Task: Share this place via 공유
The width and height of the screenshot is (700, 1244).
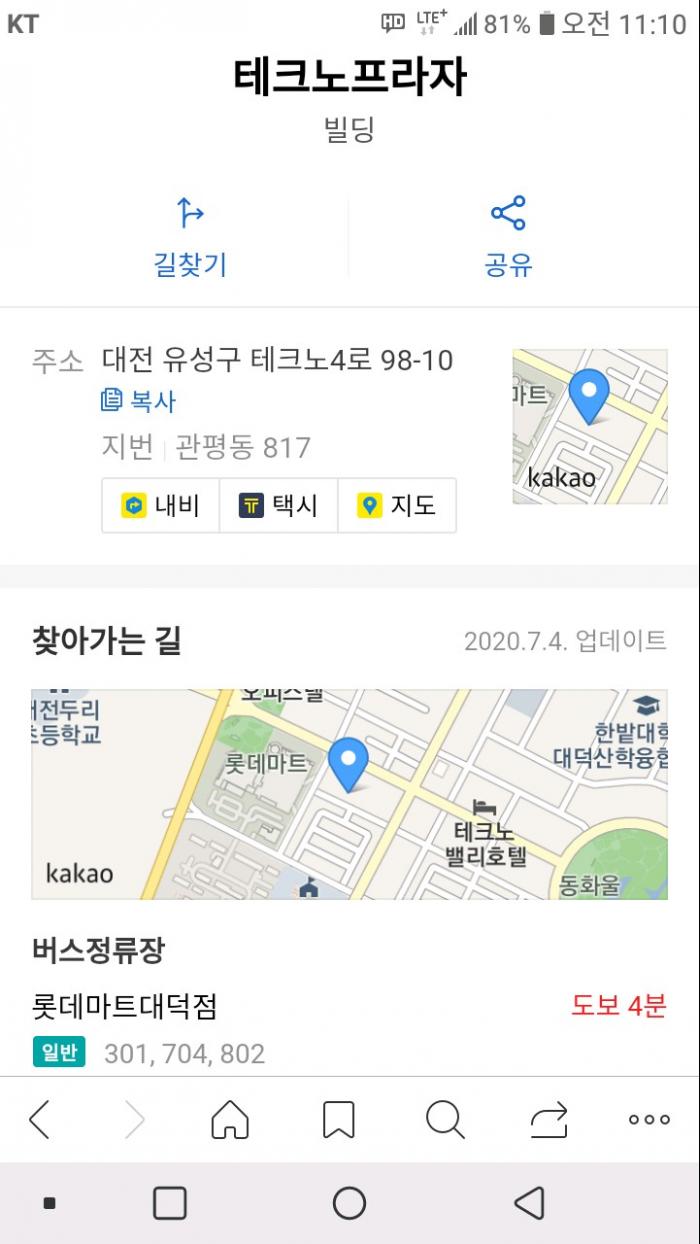Action: [508, 238]
